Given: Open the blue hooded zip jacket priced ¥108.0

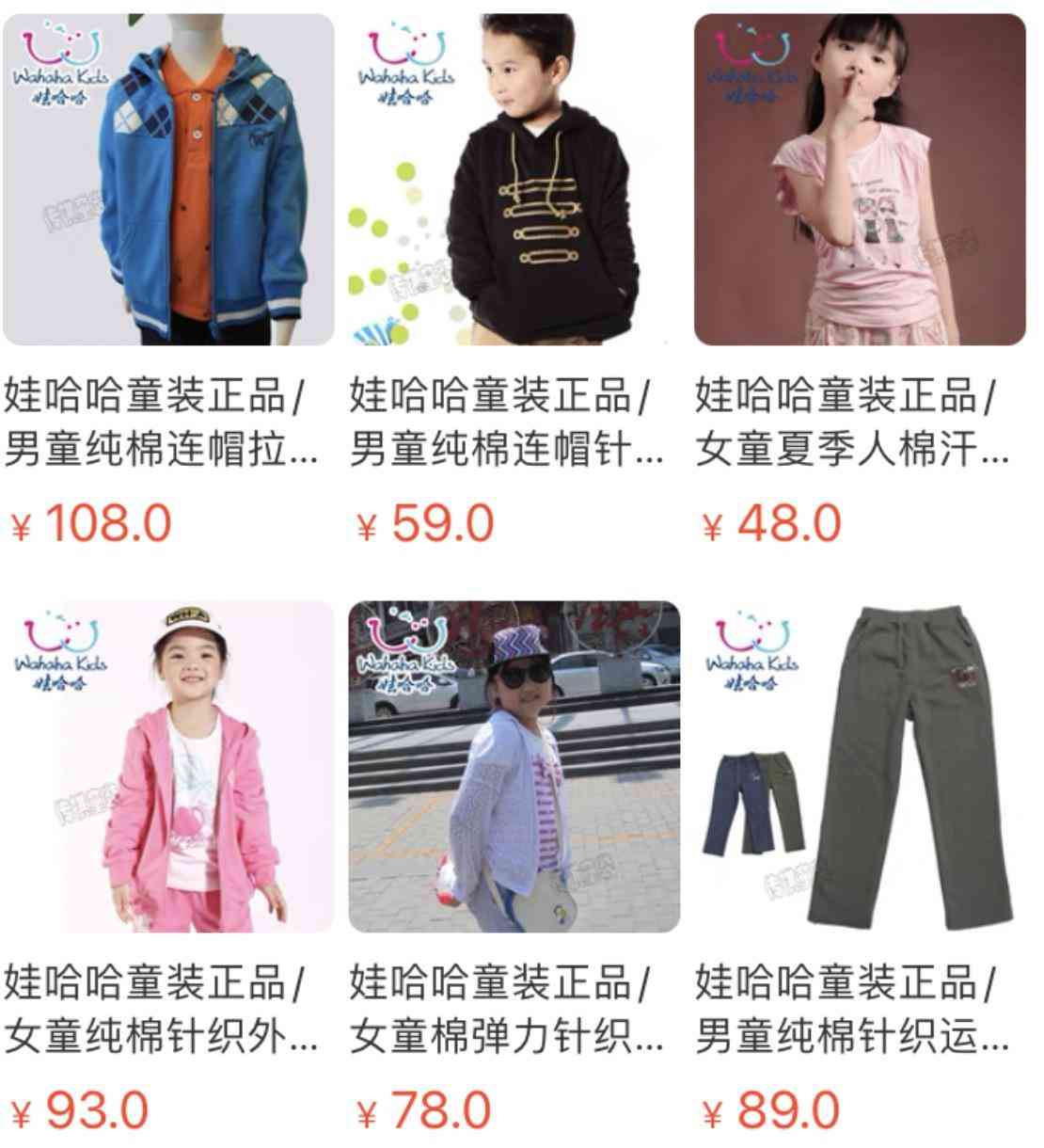Looking at the screenshot, I should click(168, 179).
